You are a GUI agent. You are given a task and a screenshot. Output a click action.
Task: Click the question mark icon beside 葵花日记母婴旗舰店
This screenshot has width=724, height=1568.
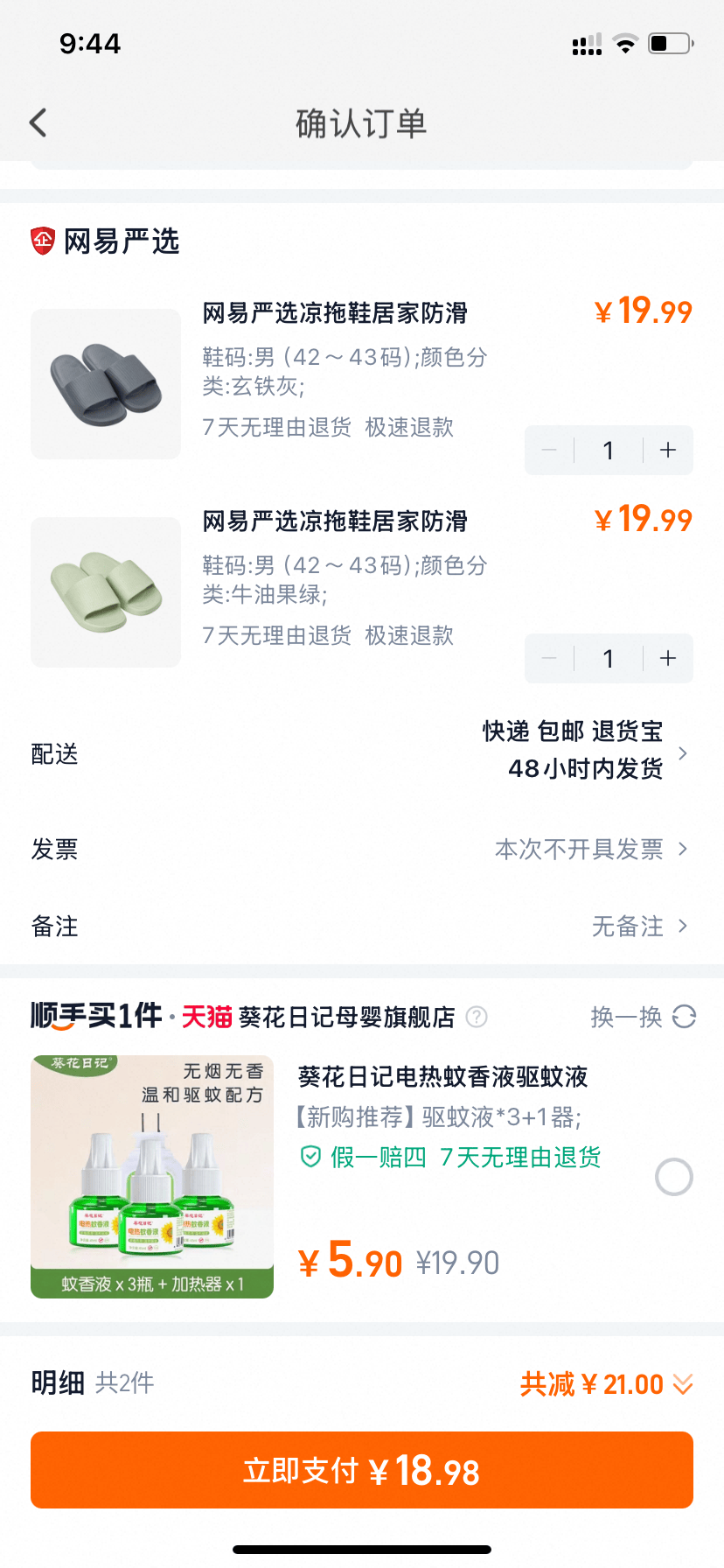click(476, 1017)
